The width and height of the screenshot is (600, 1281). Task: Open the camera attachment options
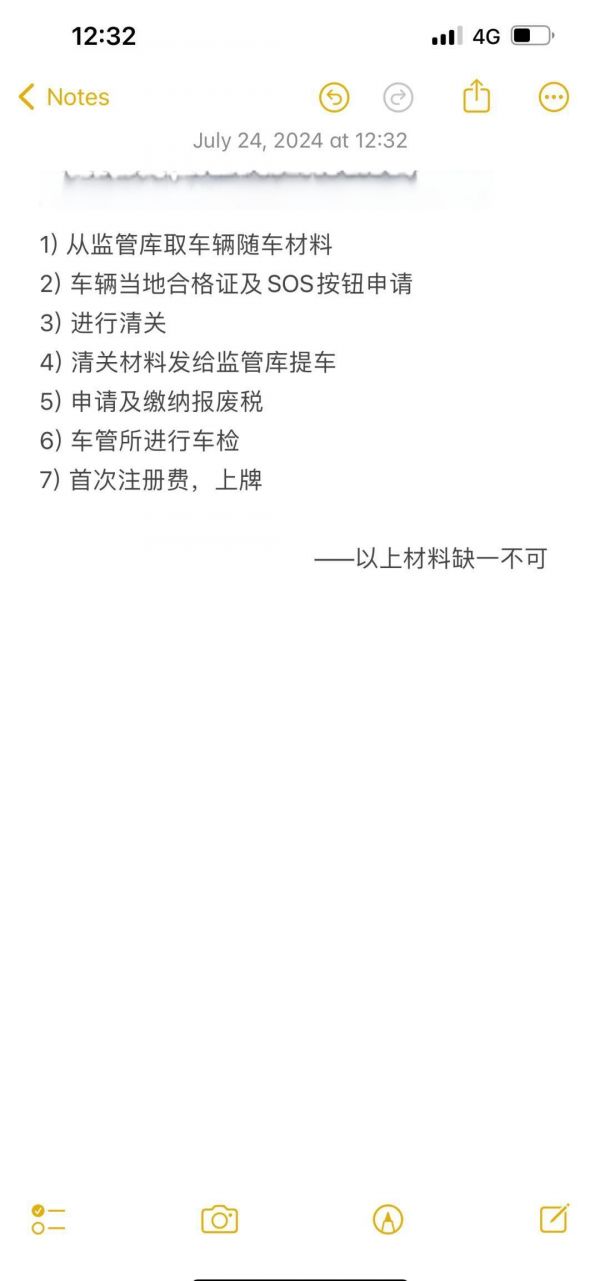(220, 1219)
